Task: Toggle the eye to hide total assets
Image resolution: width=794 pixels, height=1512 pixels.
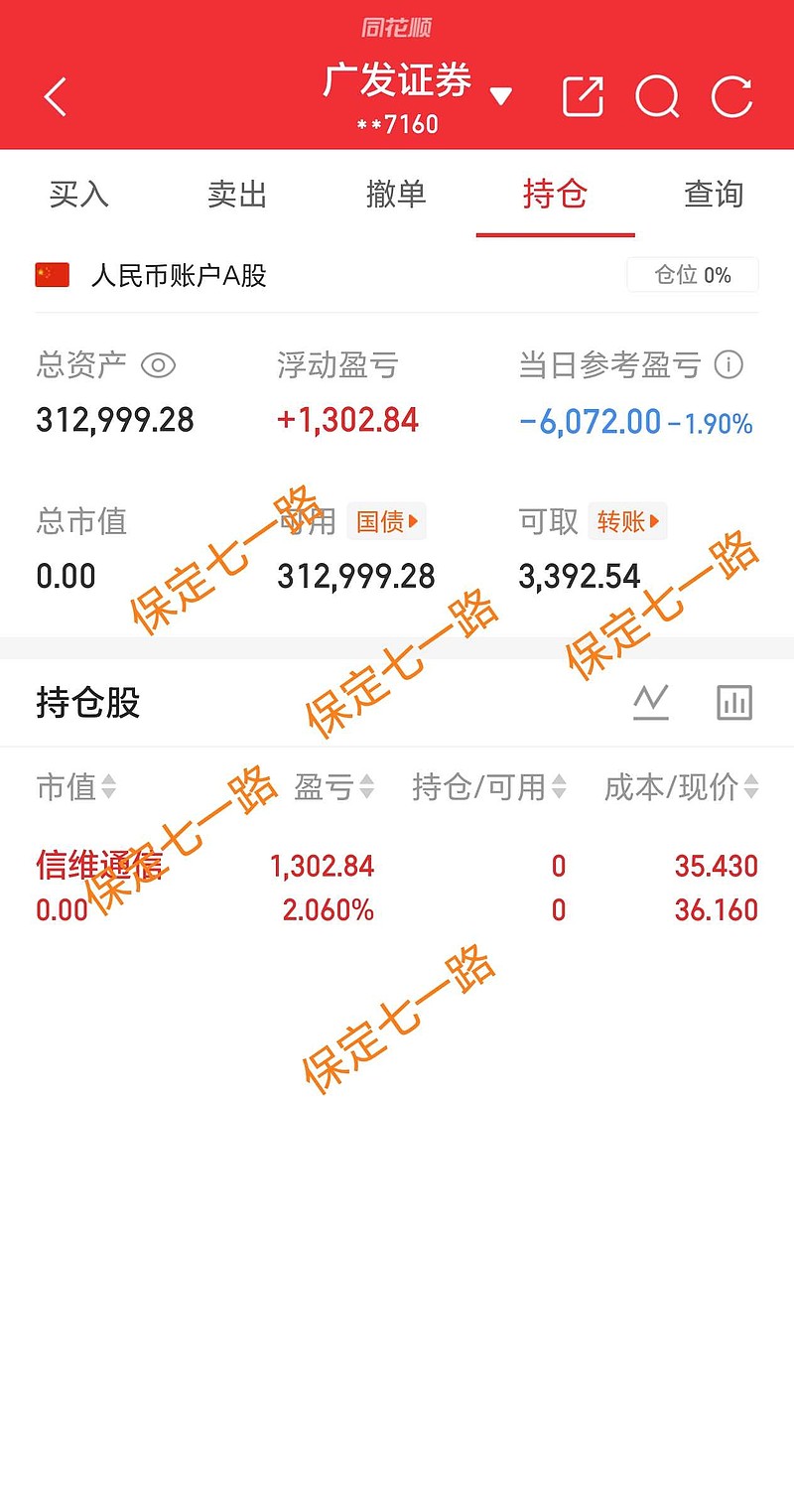Action: pyautogui.click(x=159, y=365)
